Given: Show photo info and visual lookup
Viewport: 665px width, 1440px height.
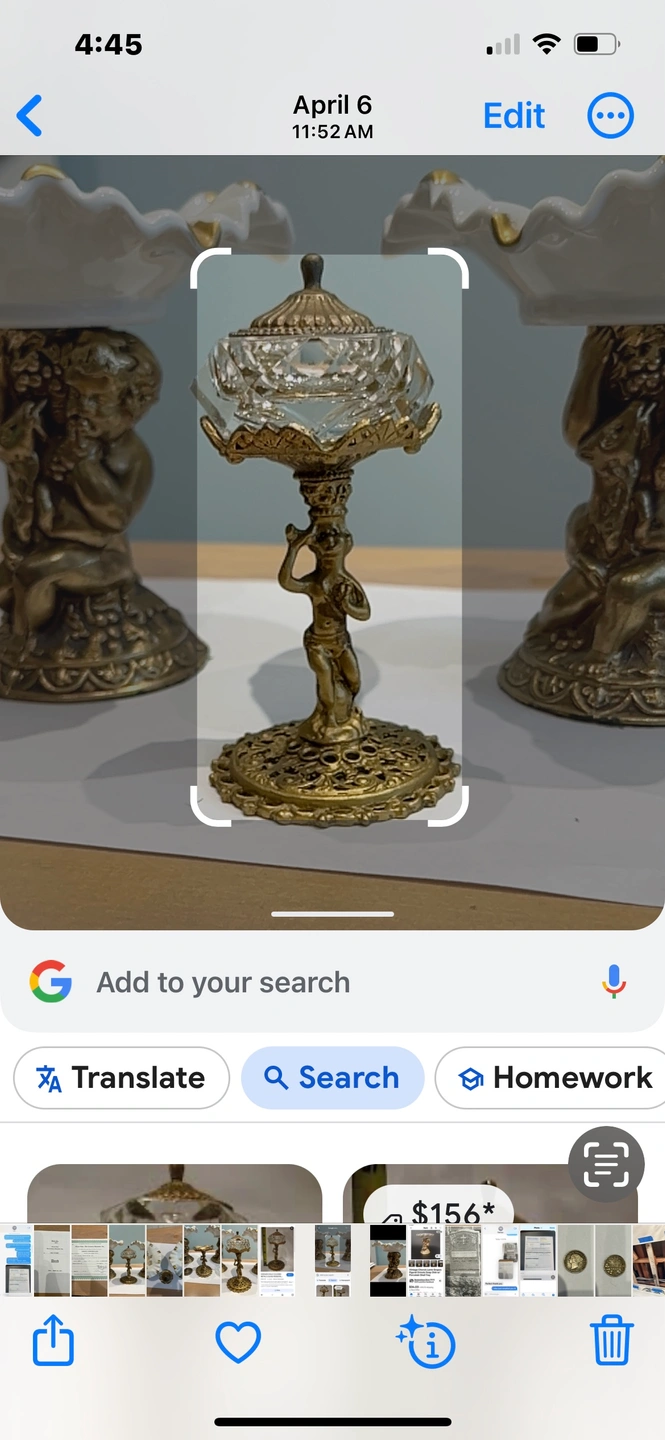Looking at the screenshot, I should [x=427, y=1341].
